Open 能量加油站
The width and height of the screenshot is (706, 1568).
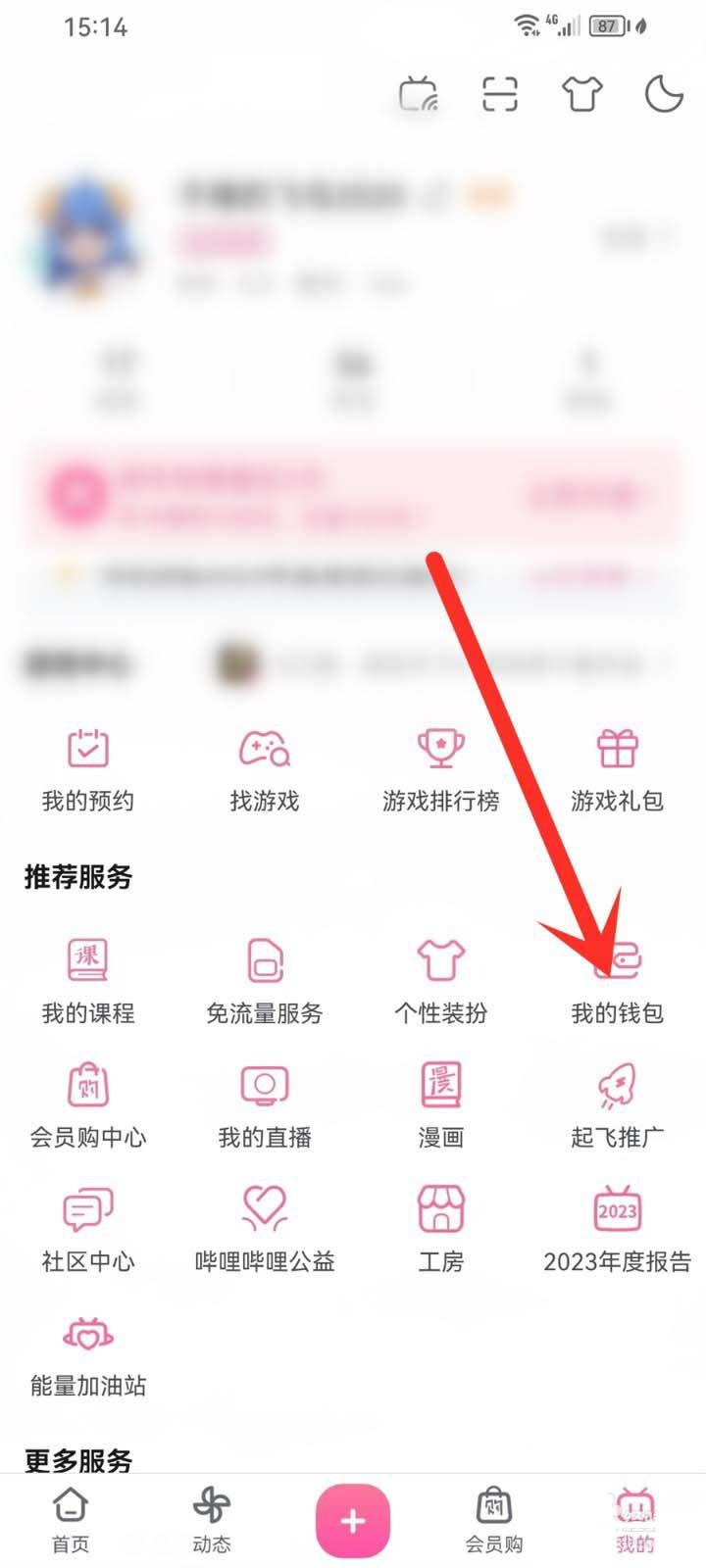pos(88,1353)
